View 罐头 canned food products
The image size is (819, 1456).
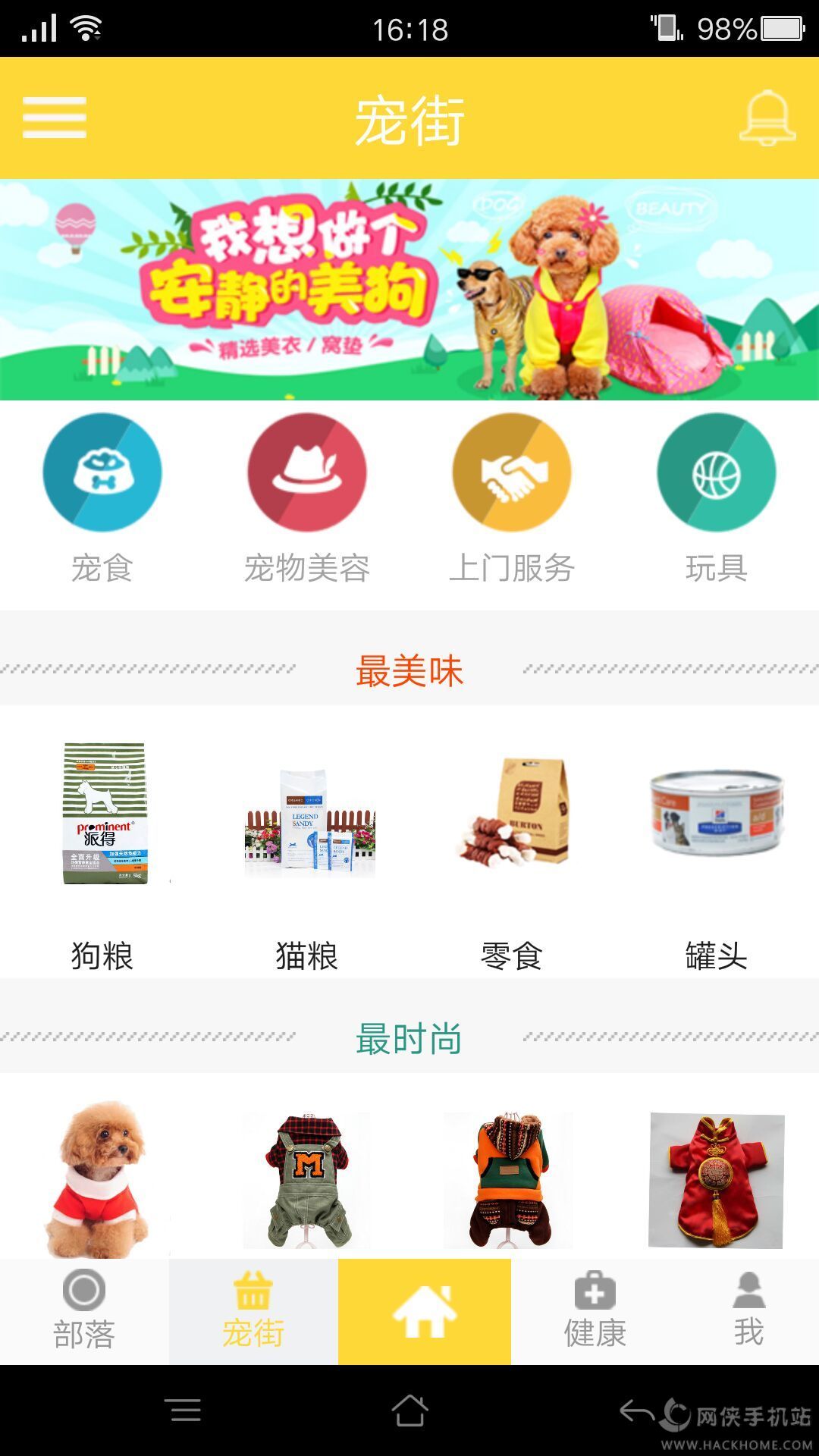click(717, 811)
